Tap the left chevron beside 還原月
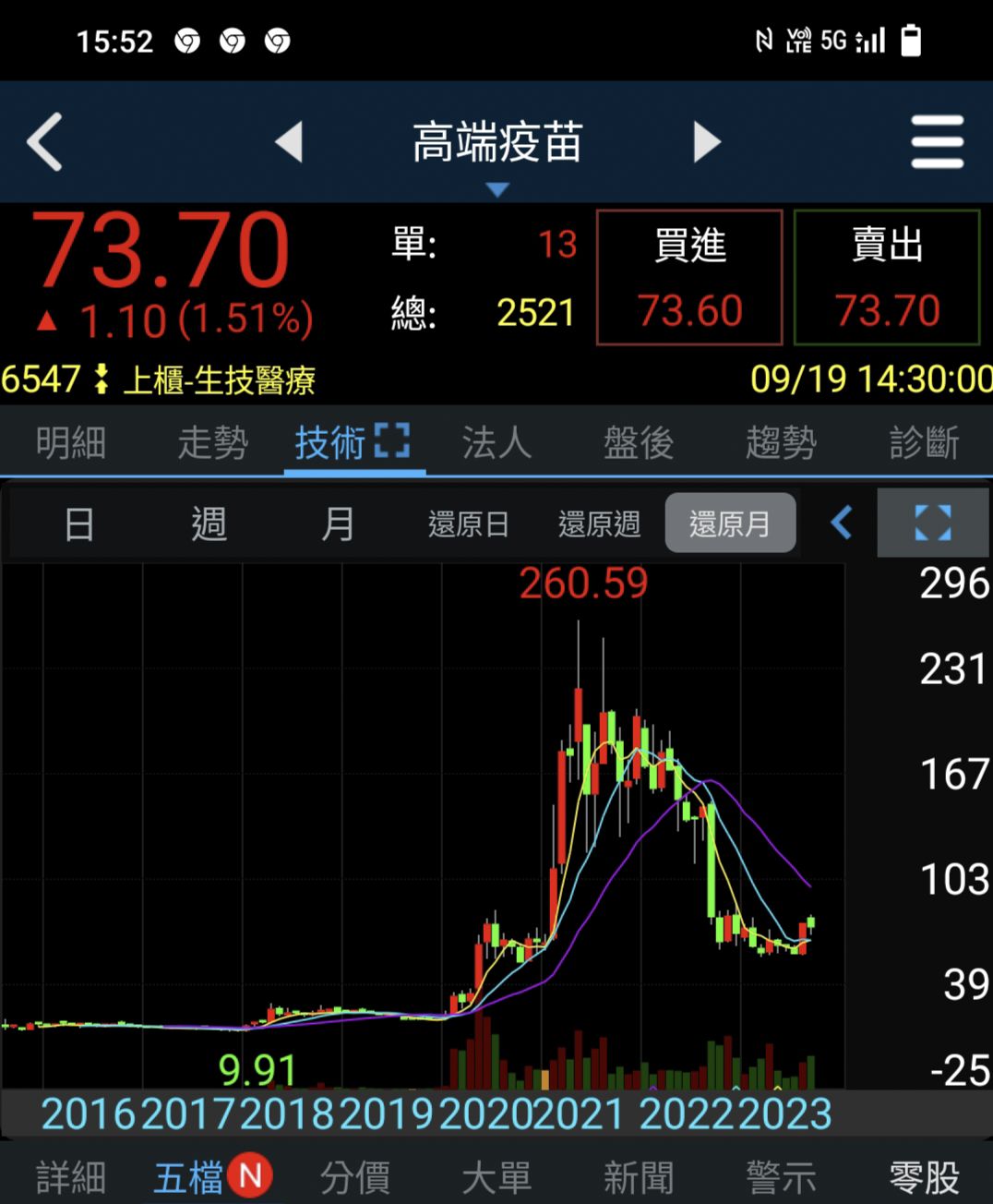Image resolution: width=993 pixels, height=1204 pixels. pyautogui.click(x=841, y=523)
